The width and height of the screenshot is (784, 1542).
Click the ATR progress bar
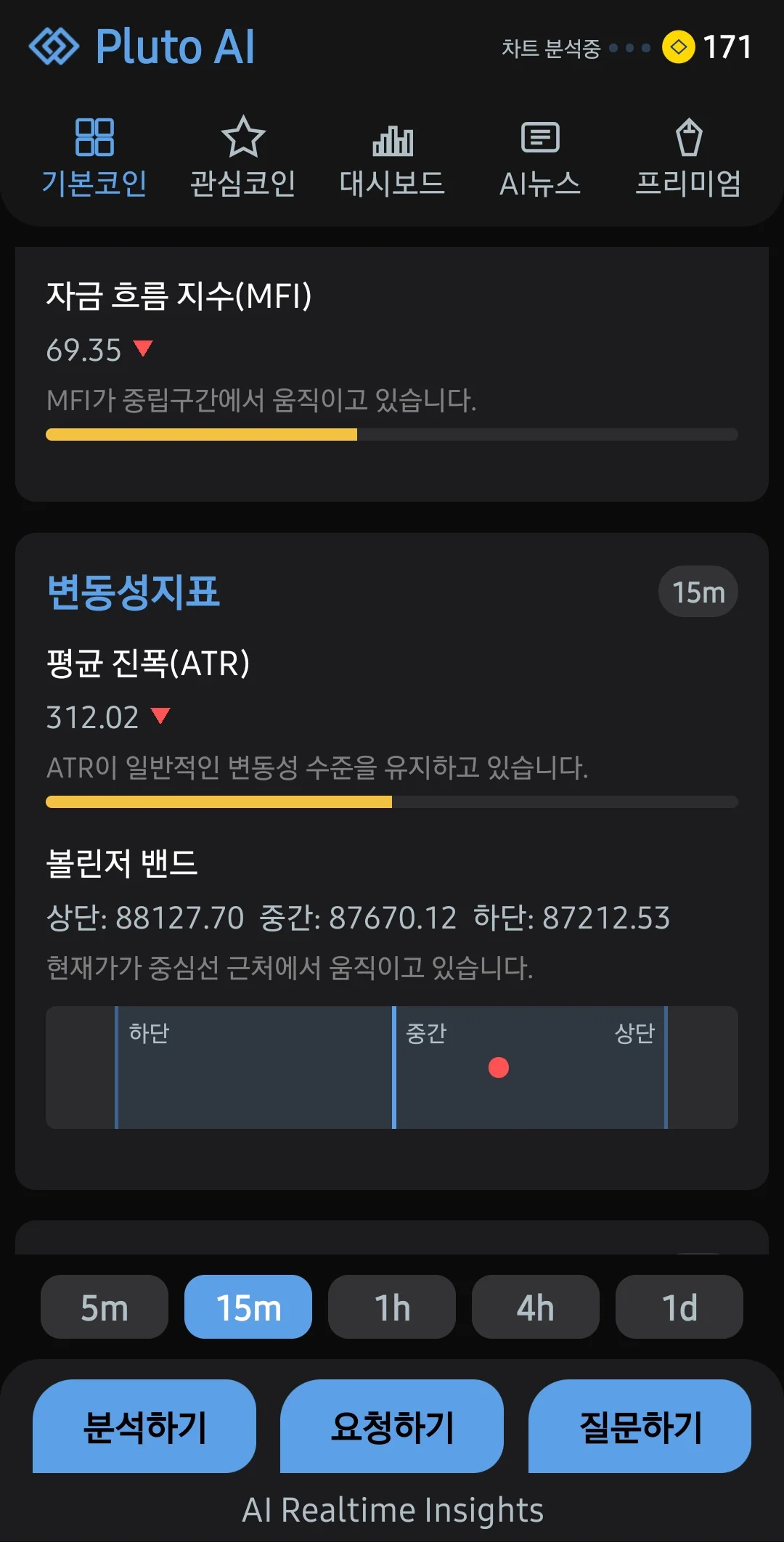[x=392, y=802]
